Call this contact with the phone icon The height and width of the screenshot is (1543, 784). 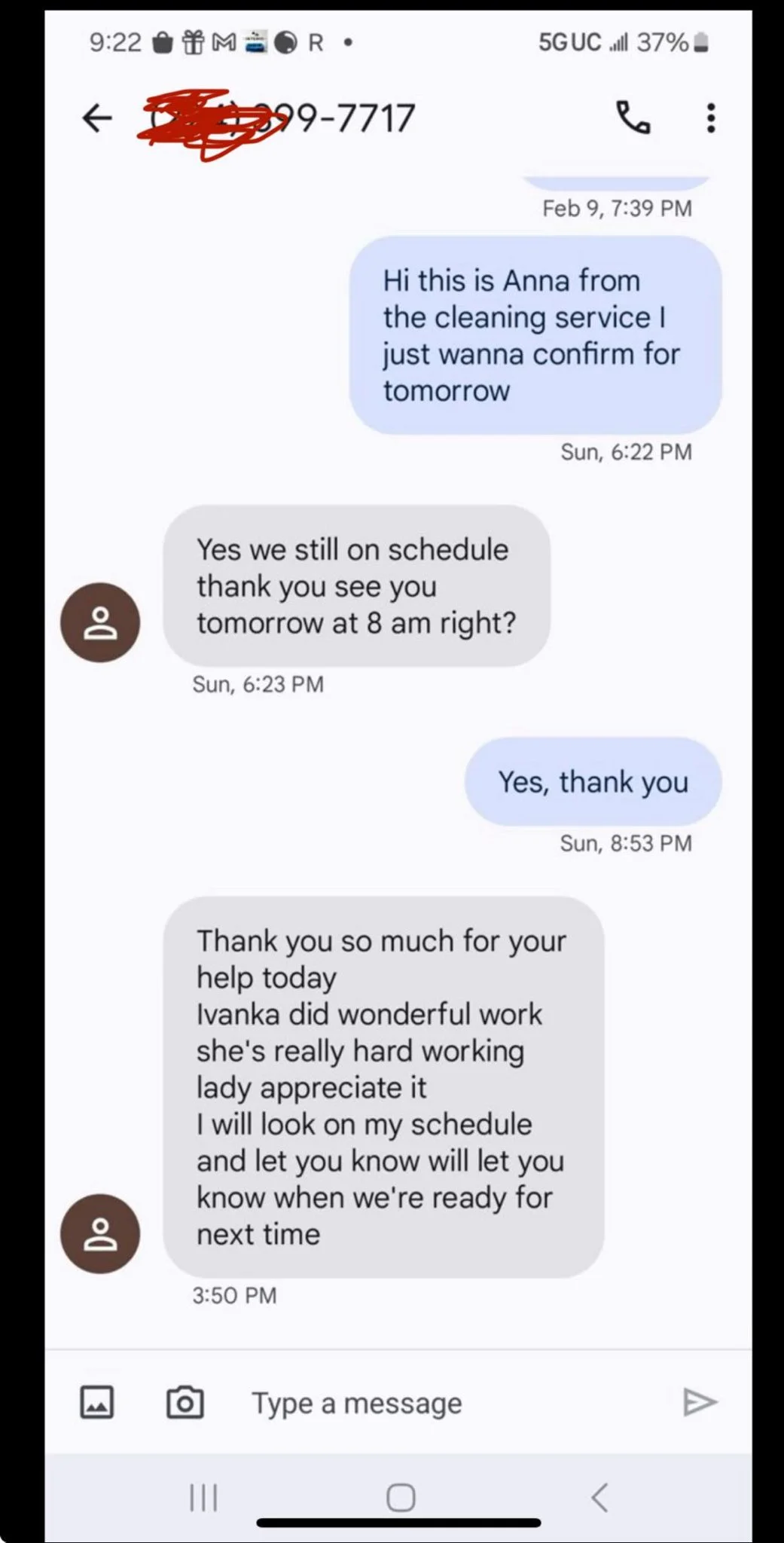click(633, 118)
